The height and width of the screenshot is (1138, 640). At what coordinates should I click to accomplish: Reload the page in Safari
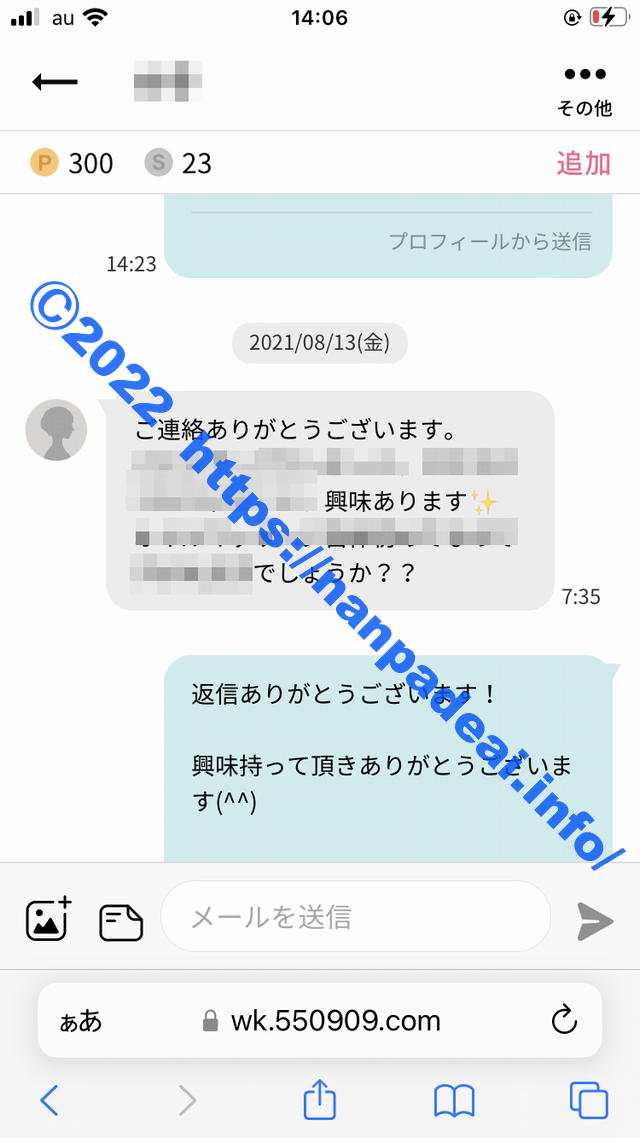[564, 1021]
